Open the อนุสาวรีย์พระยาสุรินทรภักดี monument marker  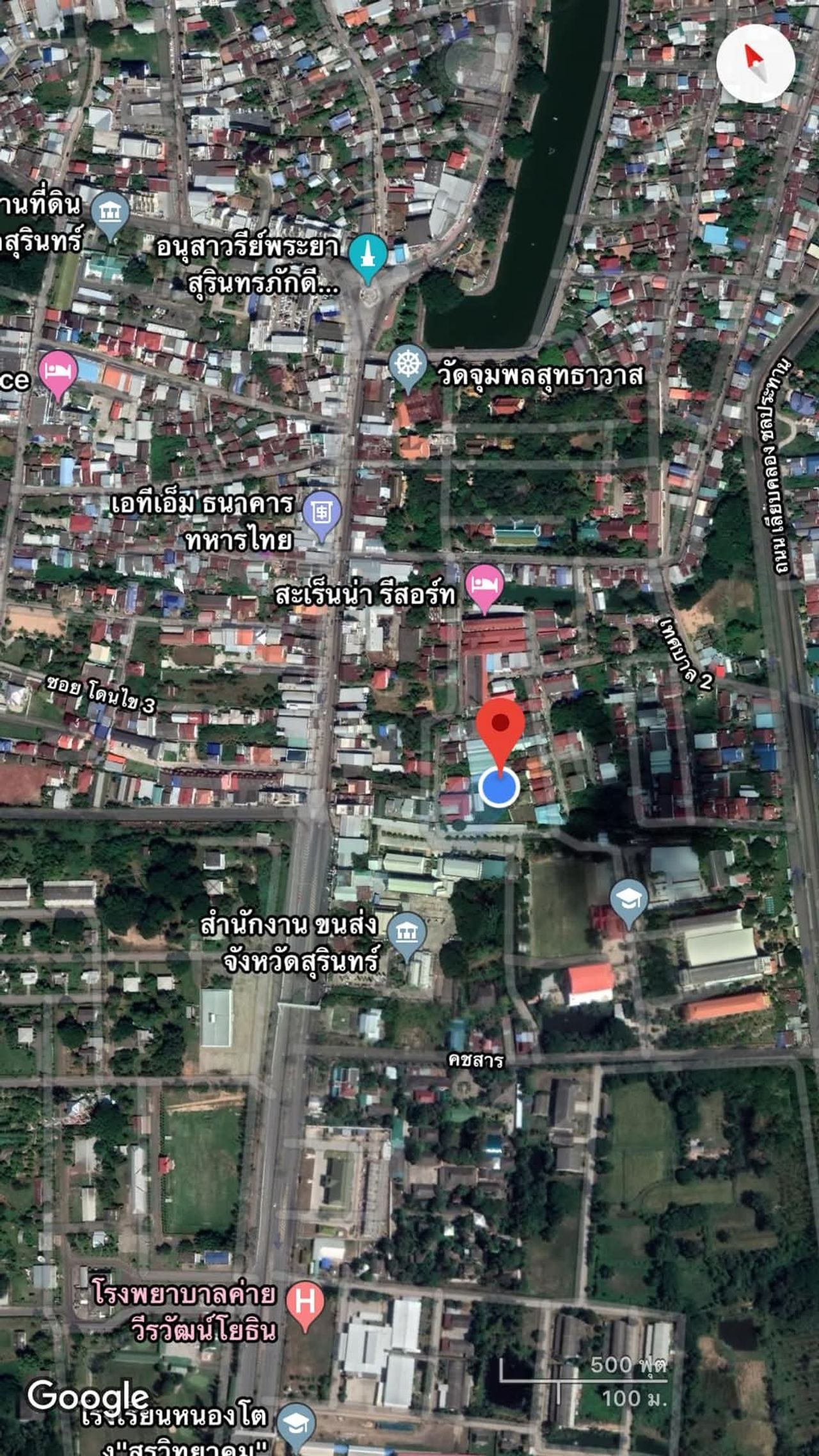[367, 255]
